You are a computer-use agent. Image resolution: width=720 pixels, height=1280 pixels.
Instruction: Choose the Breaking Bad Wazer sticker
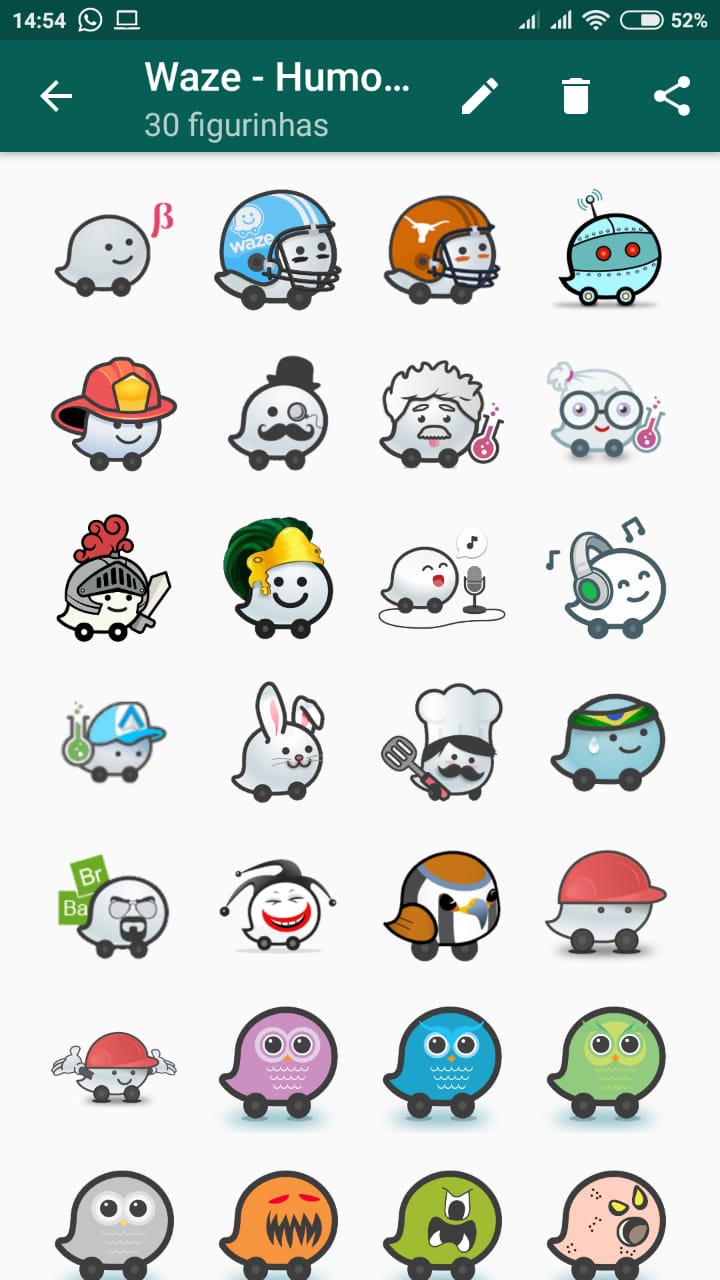pos(113,905)
